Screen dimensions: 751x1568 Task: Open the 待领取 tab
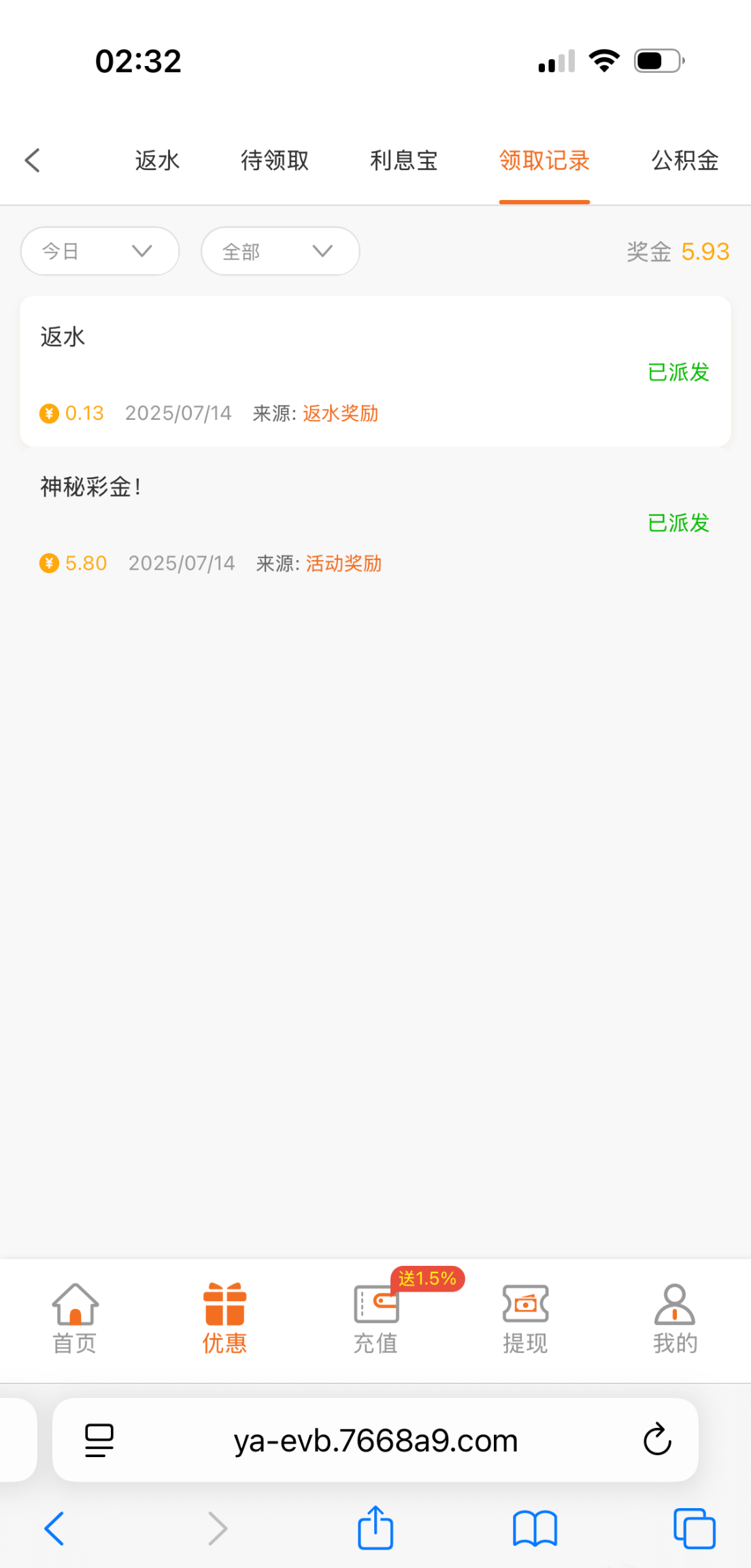tap(275, 161)
